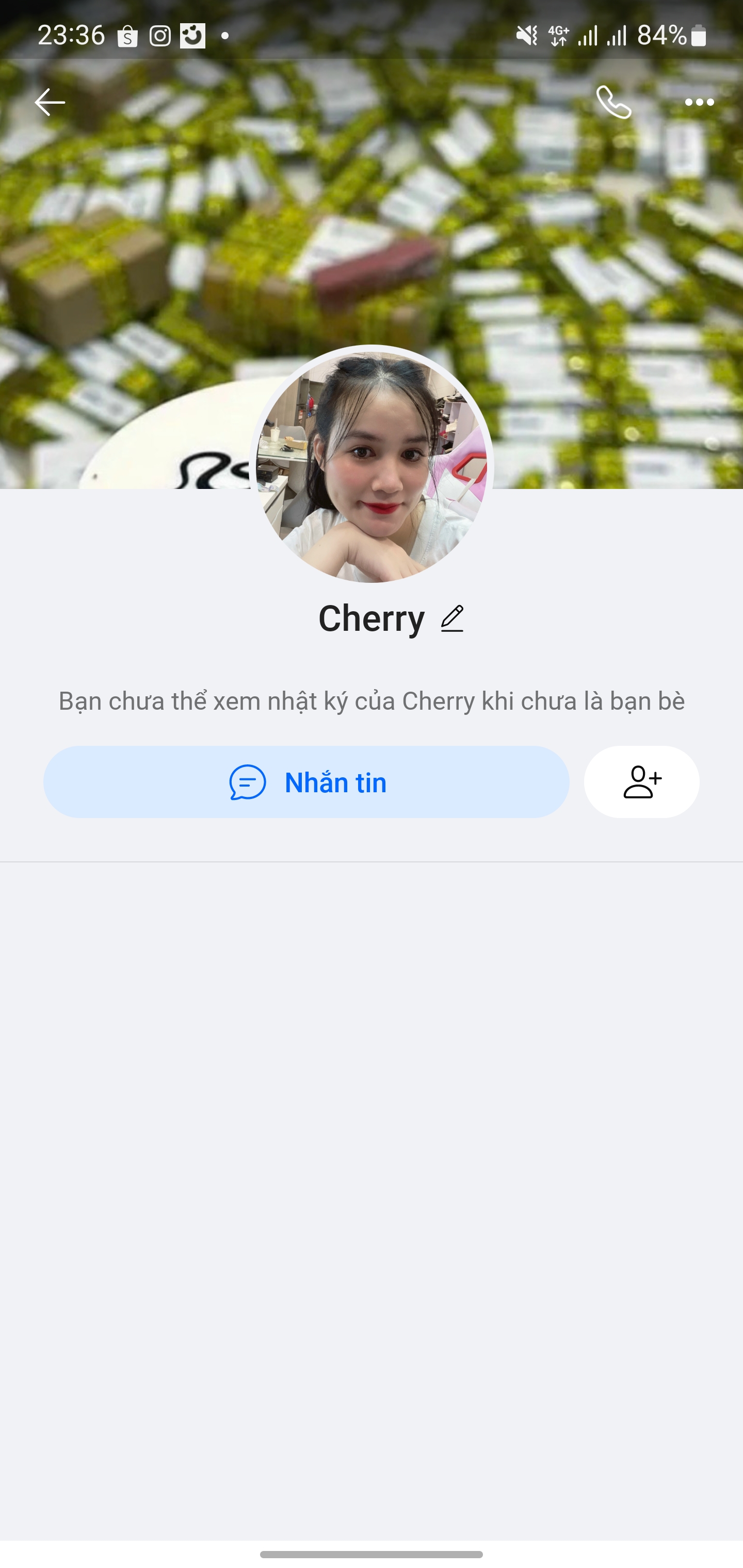Edit the display name Cherry
Image resolution: width=743 pixels, height=1568 pixels.
point(373,618)
